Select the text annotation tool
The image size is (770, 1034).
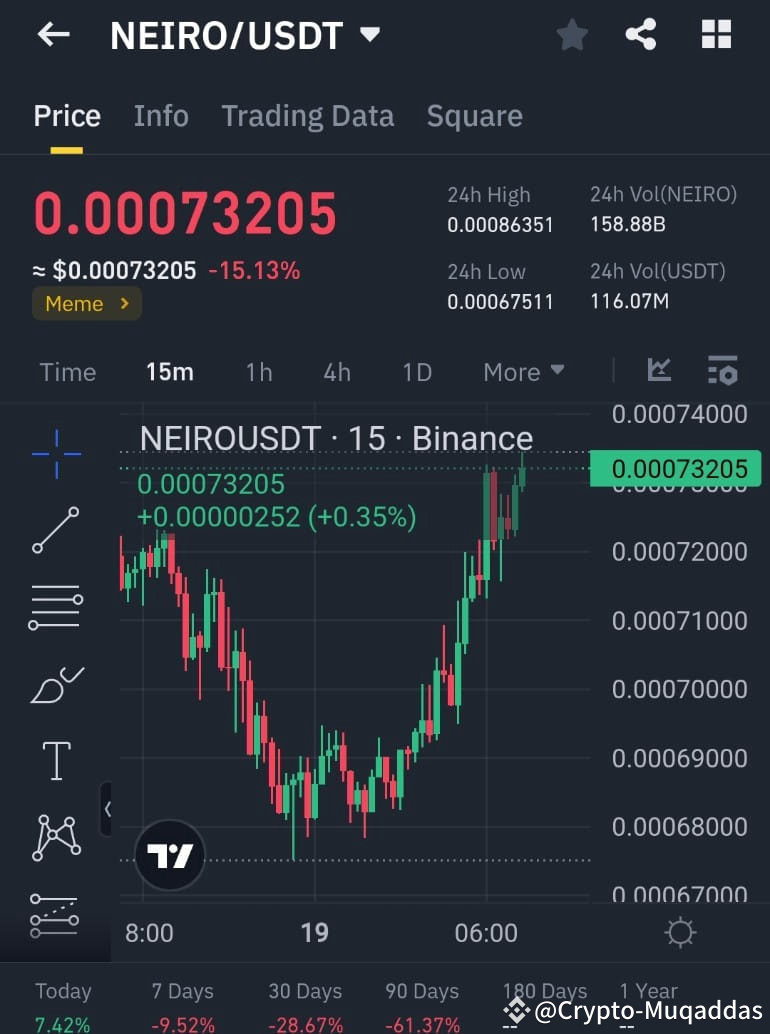coord(55,760)
